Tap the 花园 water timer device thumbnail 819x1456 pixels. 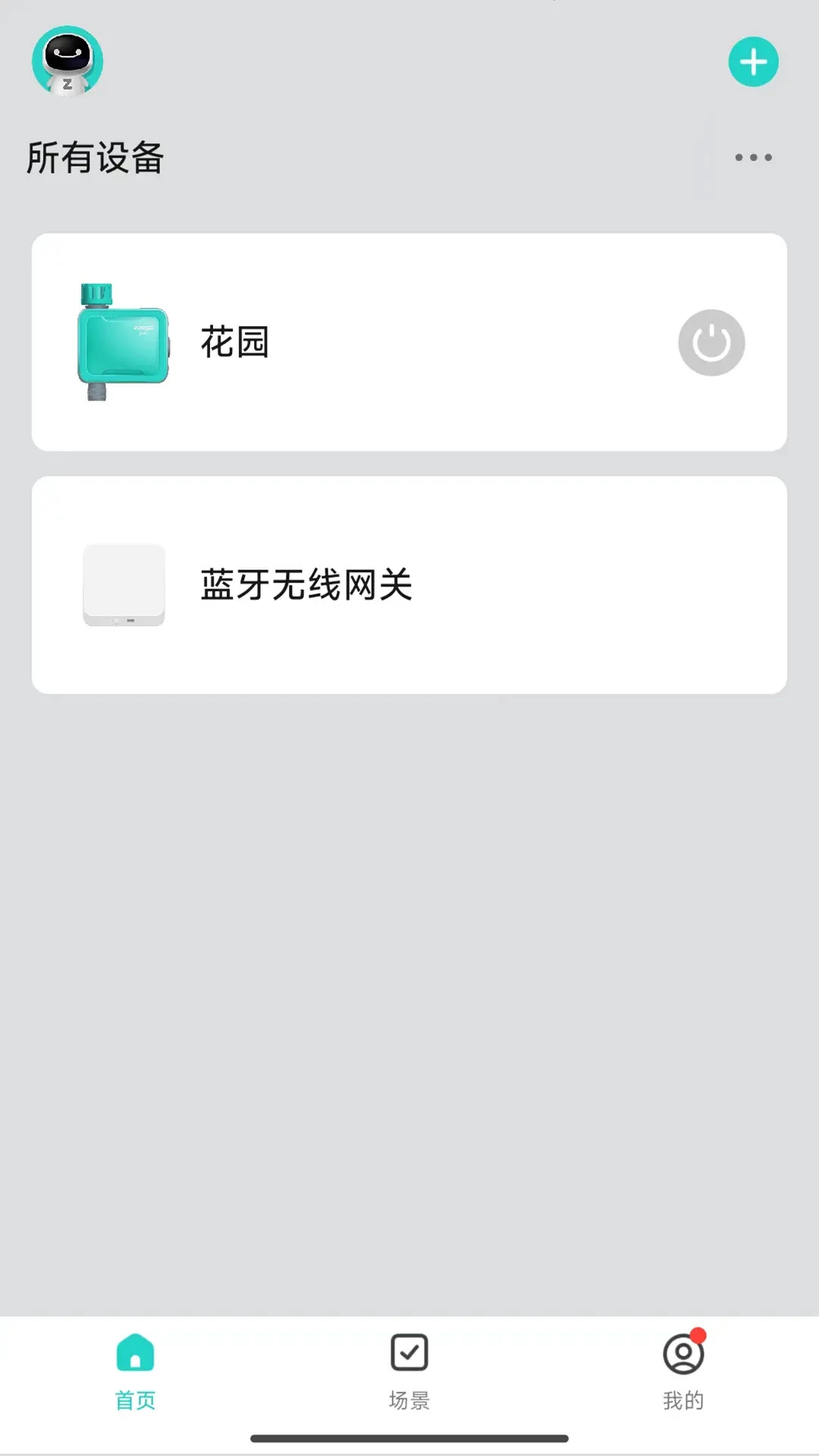tap(124, 341)
